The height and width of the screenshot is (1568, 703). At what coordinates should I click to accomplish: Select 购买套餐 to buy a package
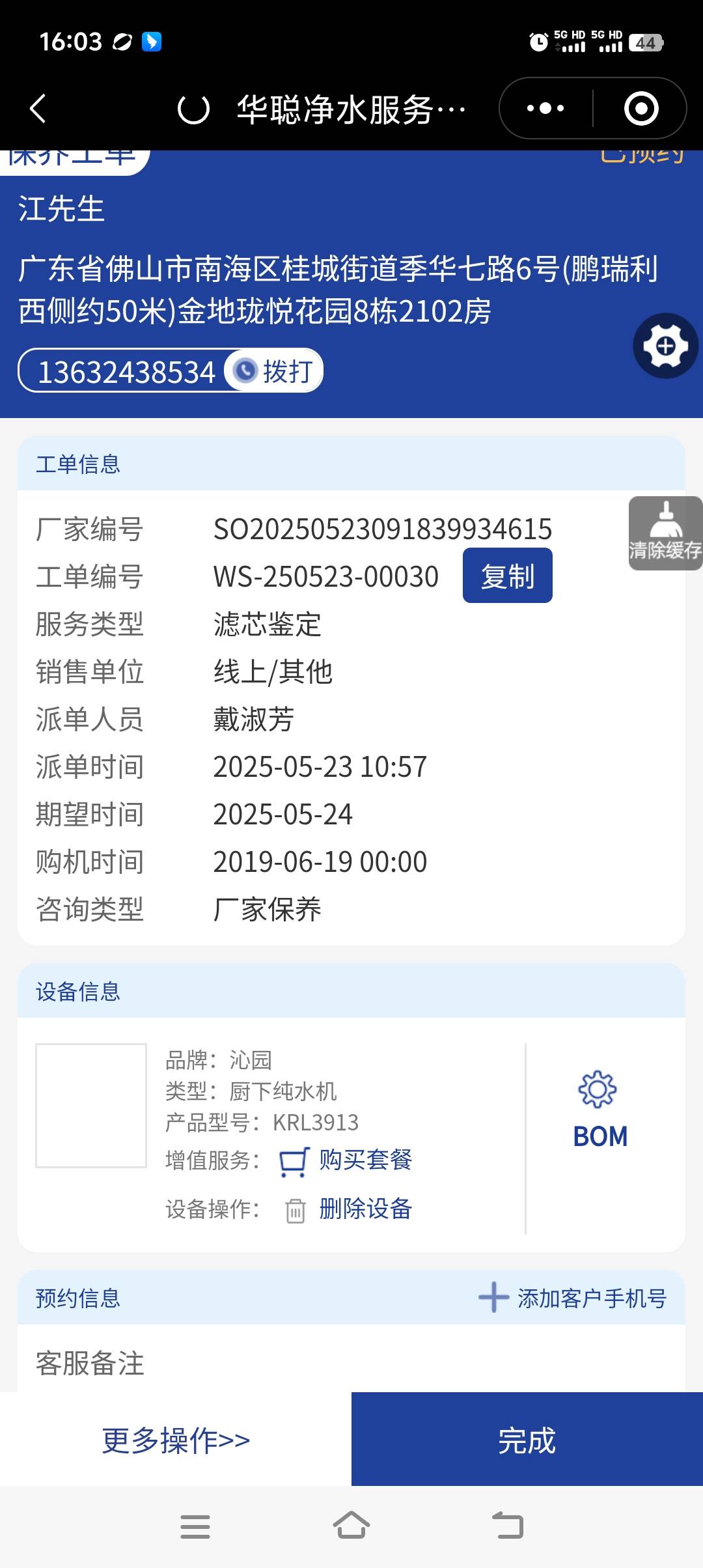tap(365, 1160)
